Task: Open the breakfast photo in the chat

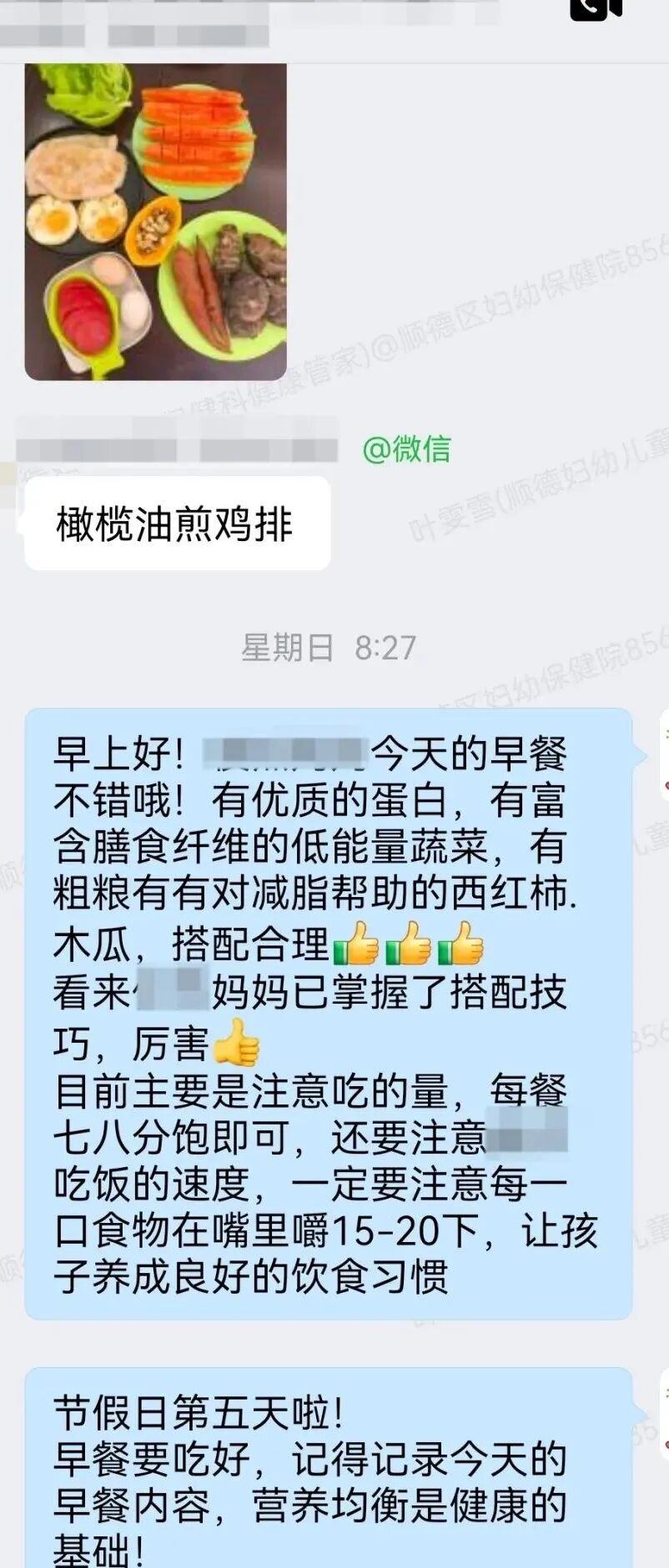Action: pos(156,221)
